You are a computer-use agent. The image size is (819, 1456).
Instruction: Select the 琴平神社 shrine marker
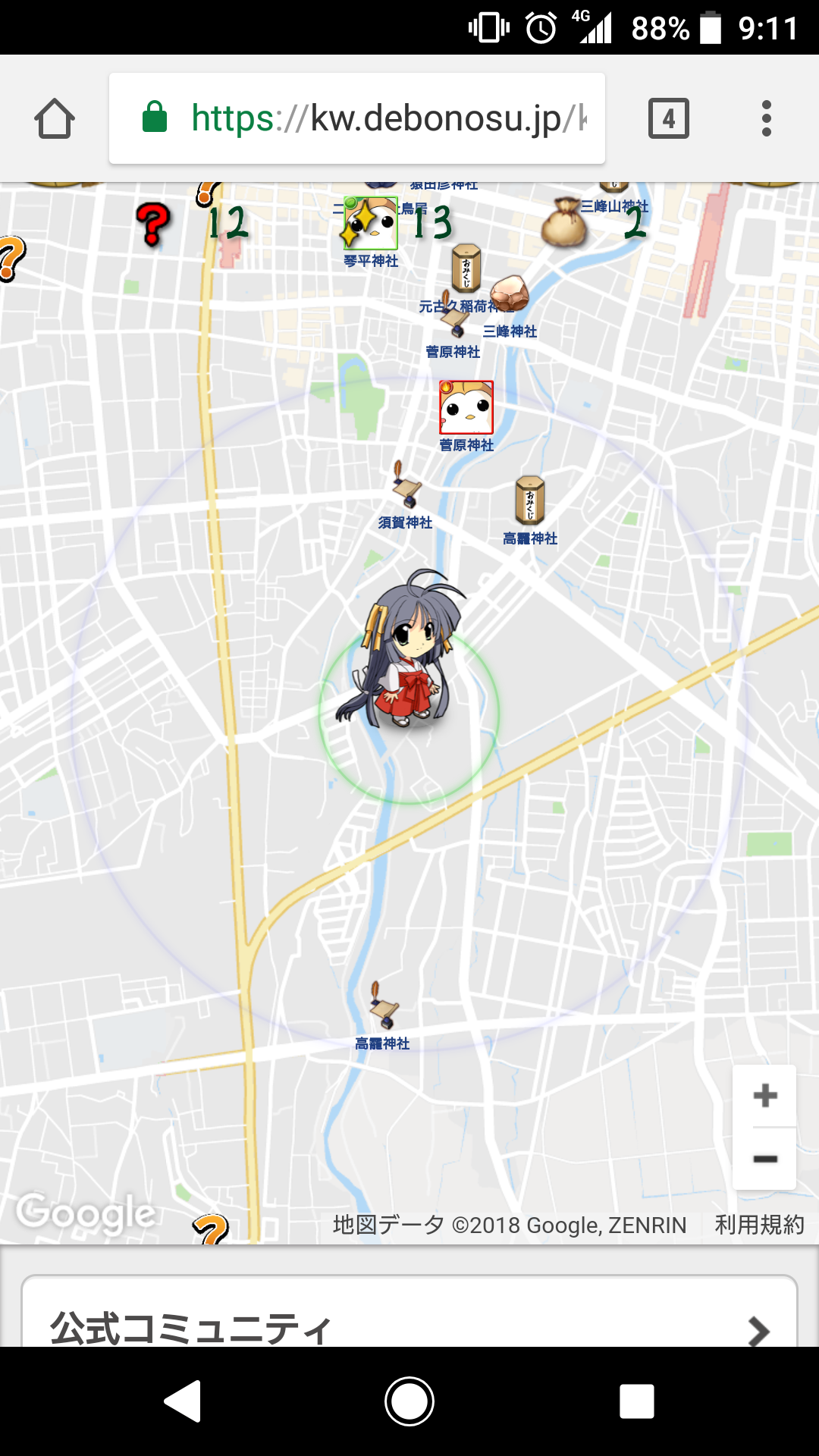371,224
